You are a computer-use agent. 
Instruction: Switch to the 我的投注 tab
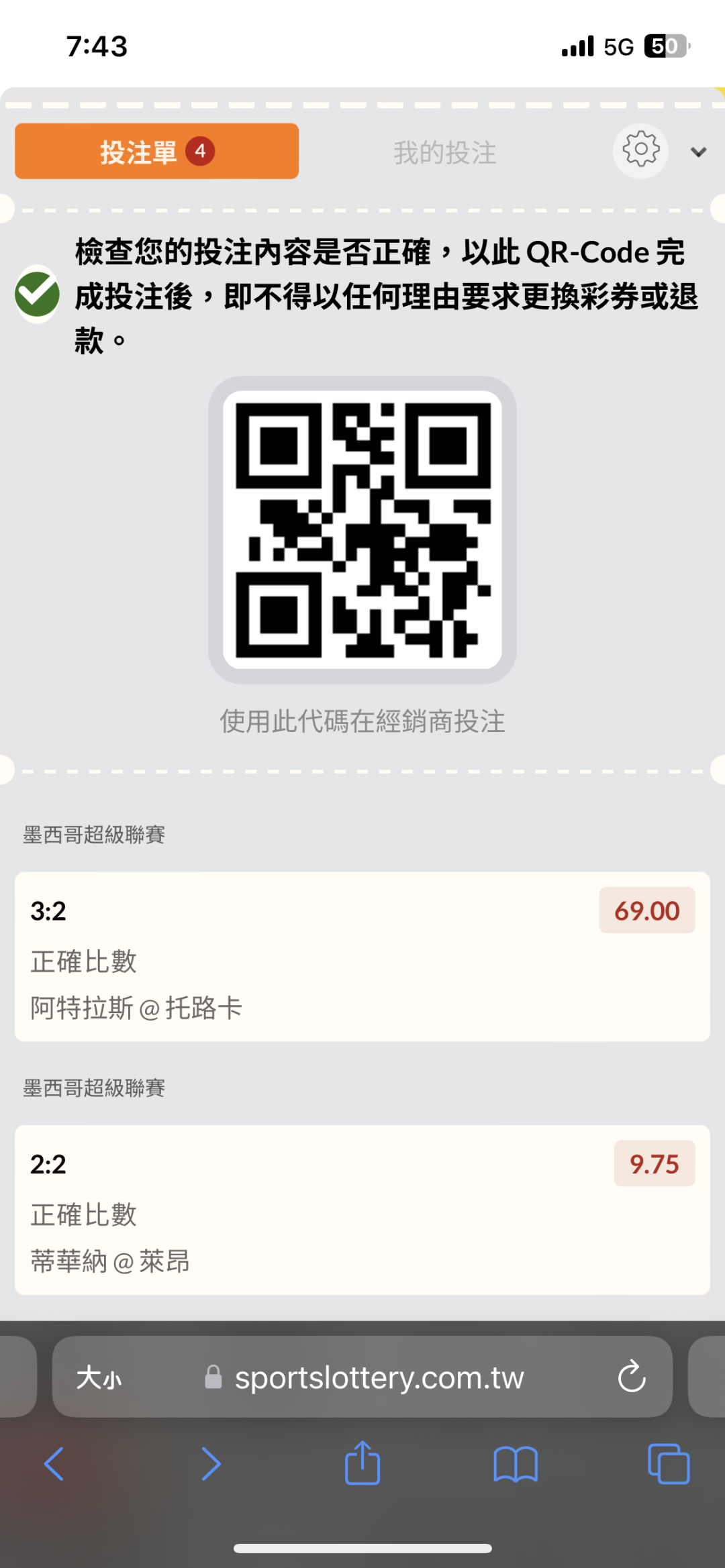[x=444, y=153]
